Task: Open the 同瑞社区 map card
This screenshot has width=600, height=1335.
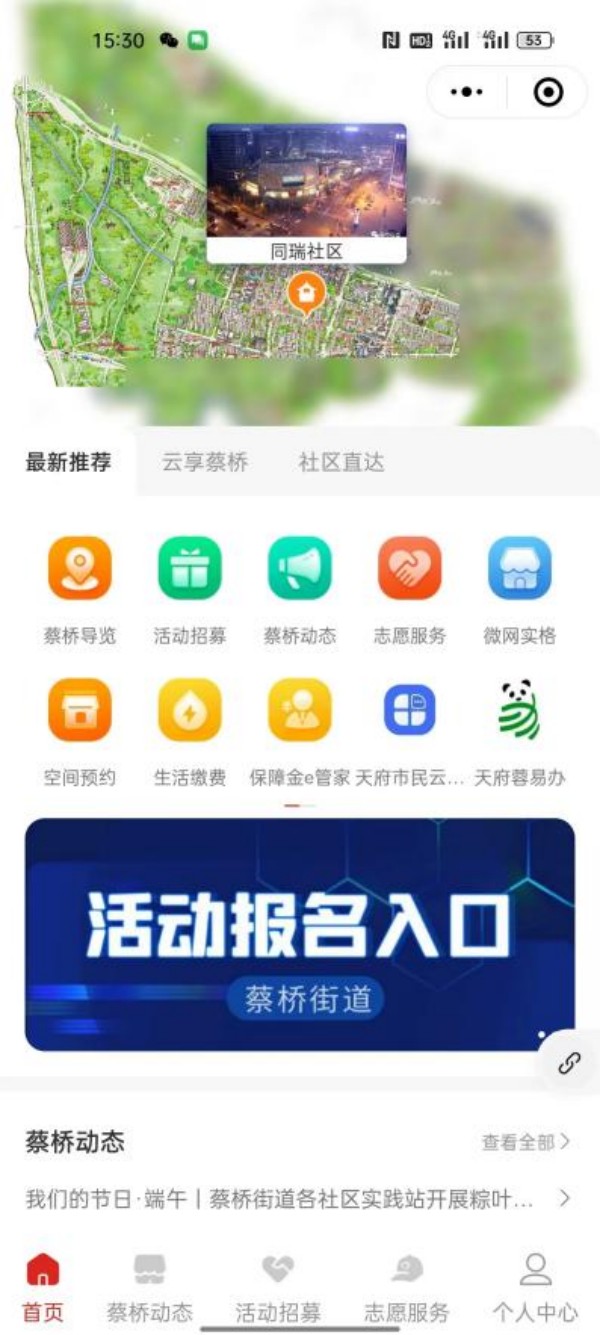Action: (x=306, y=194)
